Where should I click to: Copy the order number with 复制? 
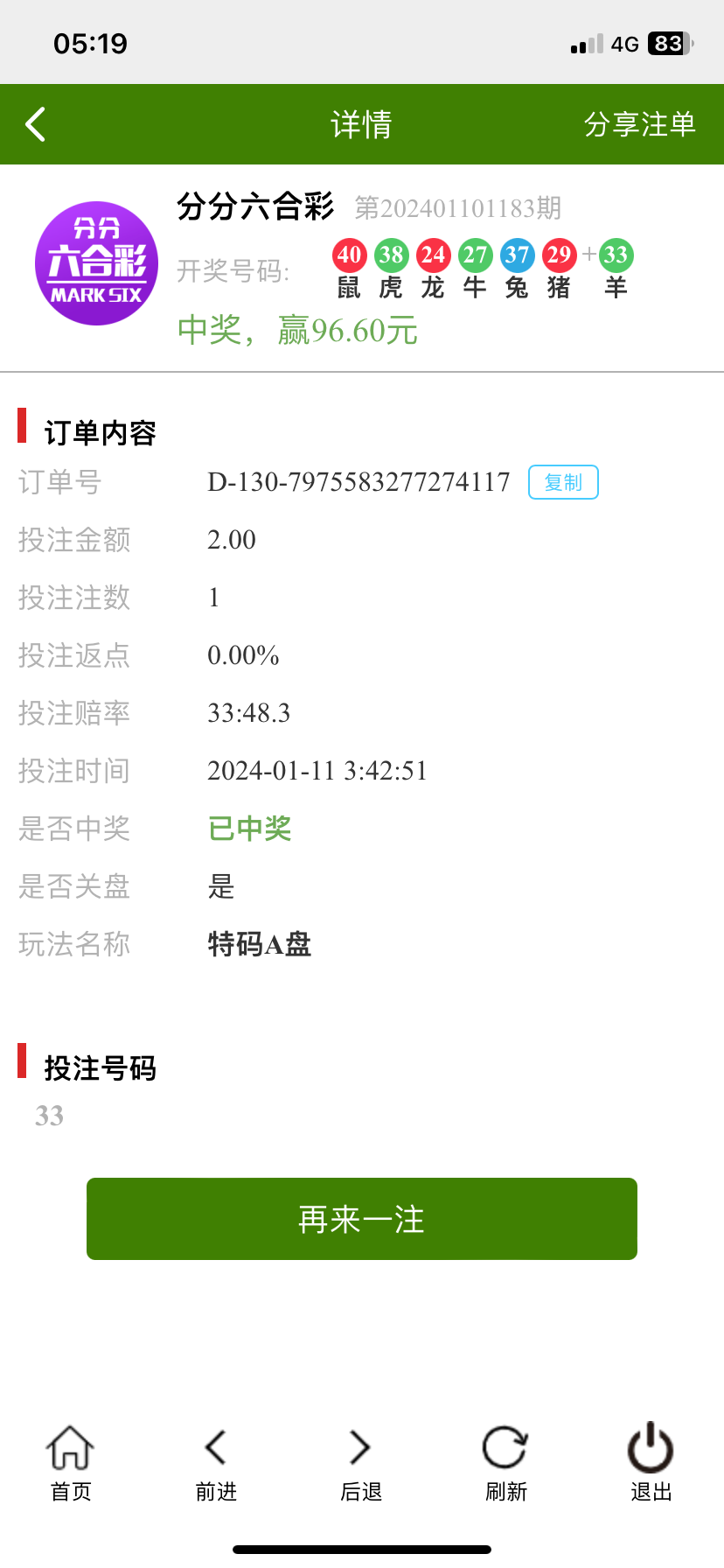(x=563, y=482)
